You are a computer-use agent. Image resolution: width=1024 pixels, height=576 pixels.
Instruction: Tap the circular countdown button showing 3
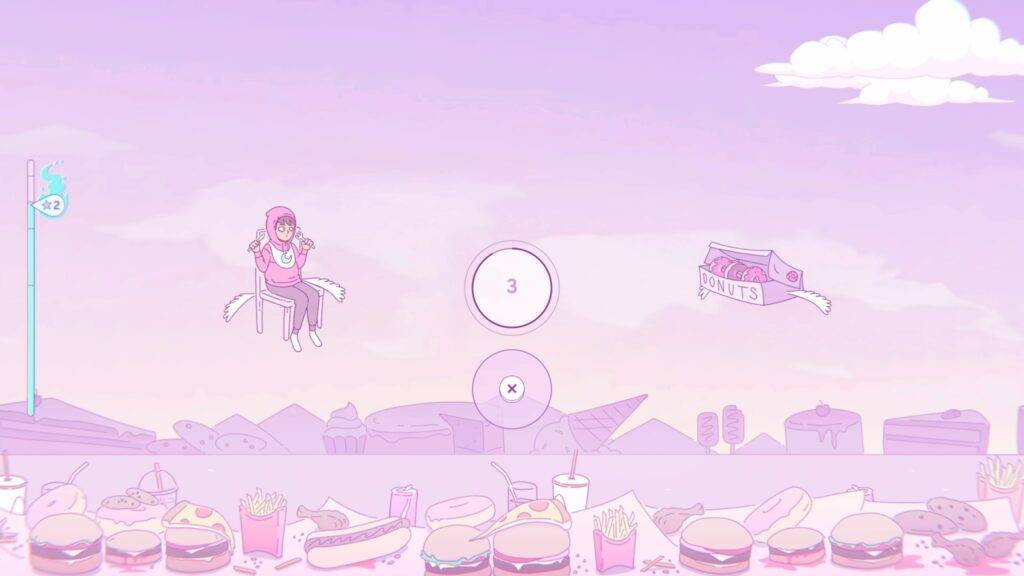[511, 287]
